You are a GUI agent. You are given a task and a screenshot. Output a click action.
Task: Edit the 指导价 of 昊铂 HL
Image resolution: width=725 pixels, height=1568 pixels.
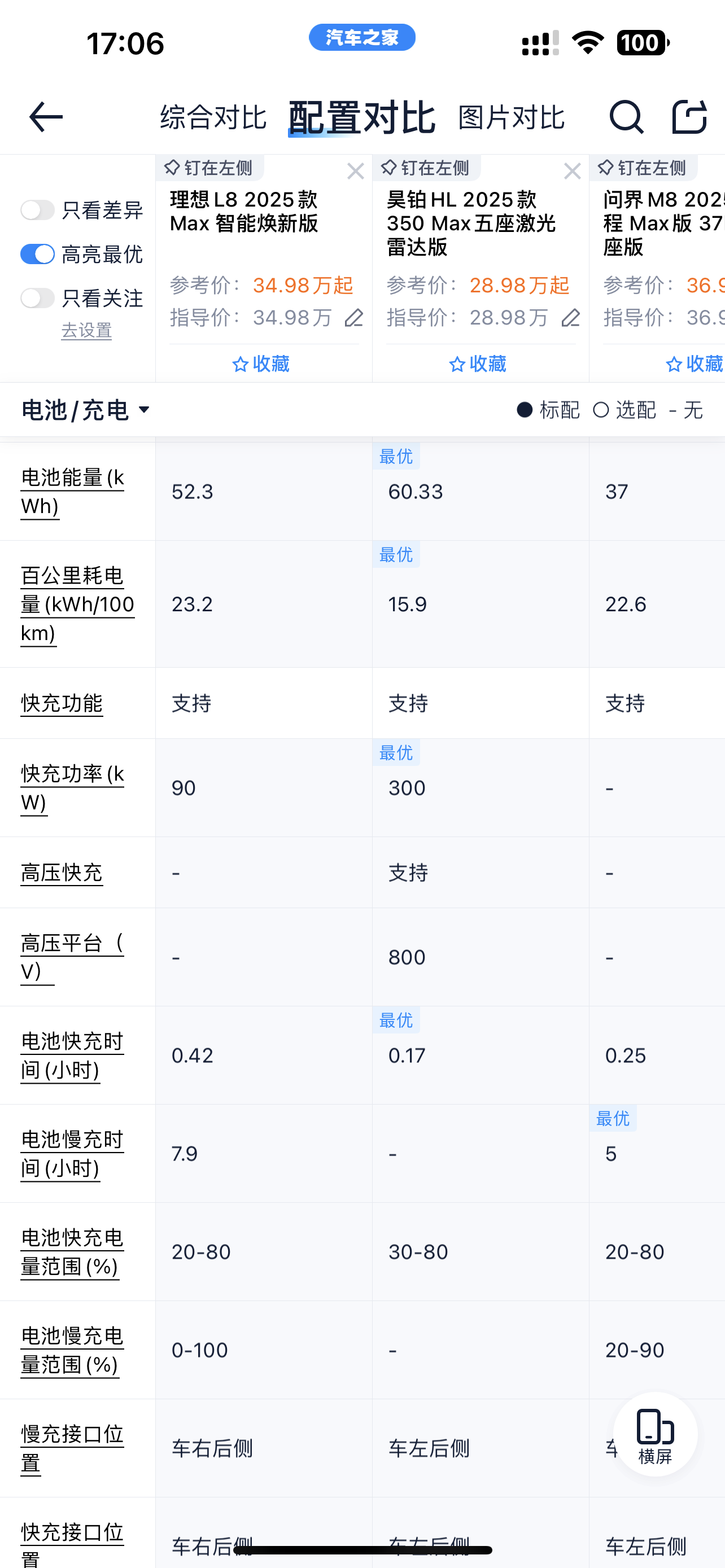571,317
